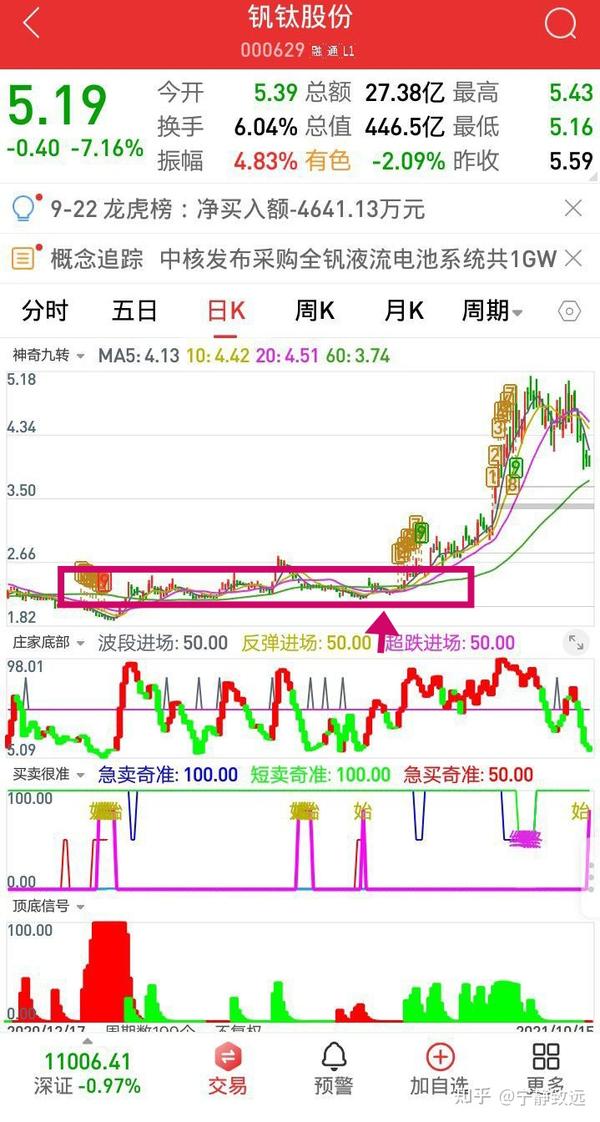Open the search icon in the header
The image size is (600, 1122).
tap(560, 25)
